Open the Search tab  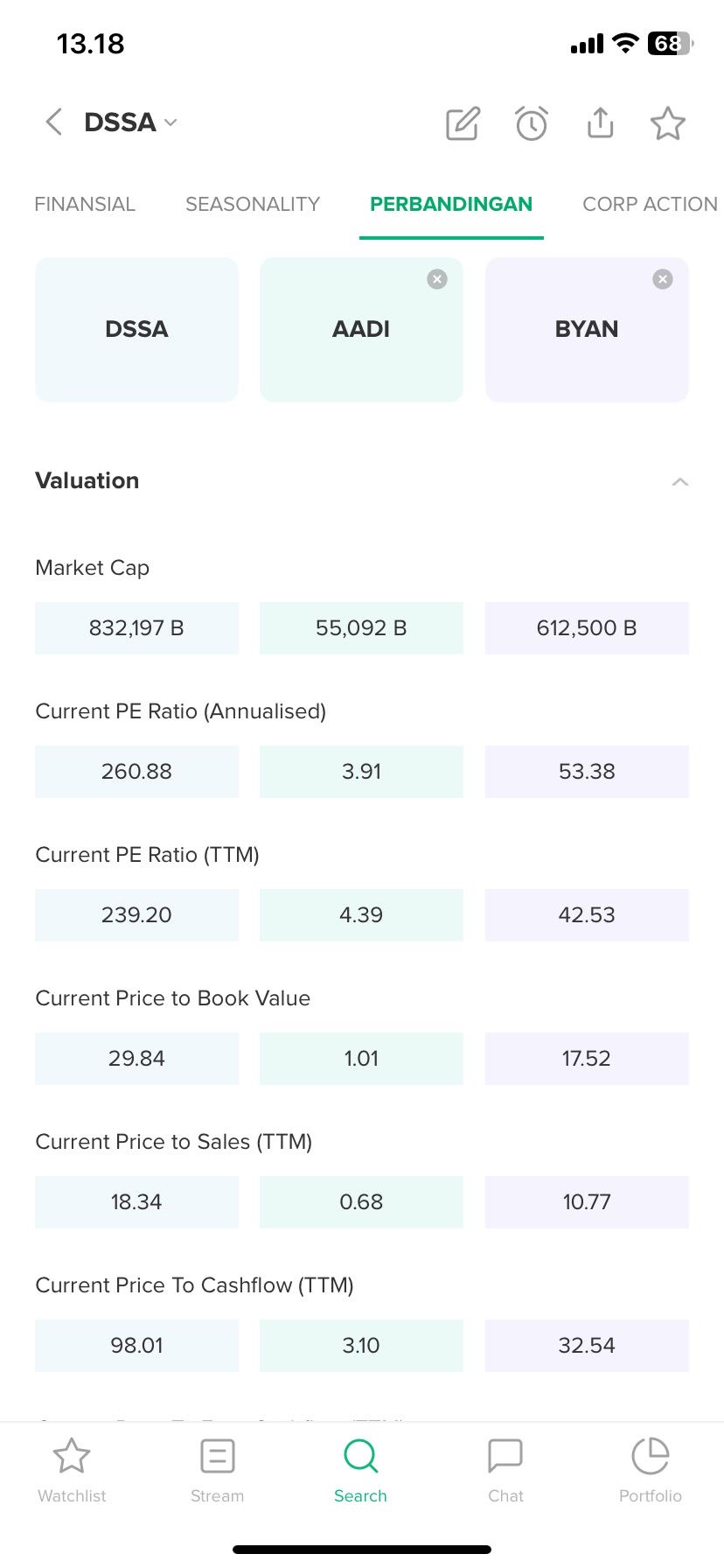pos(360,1471)
